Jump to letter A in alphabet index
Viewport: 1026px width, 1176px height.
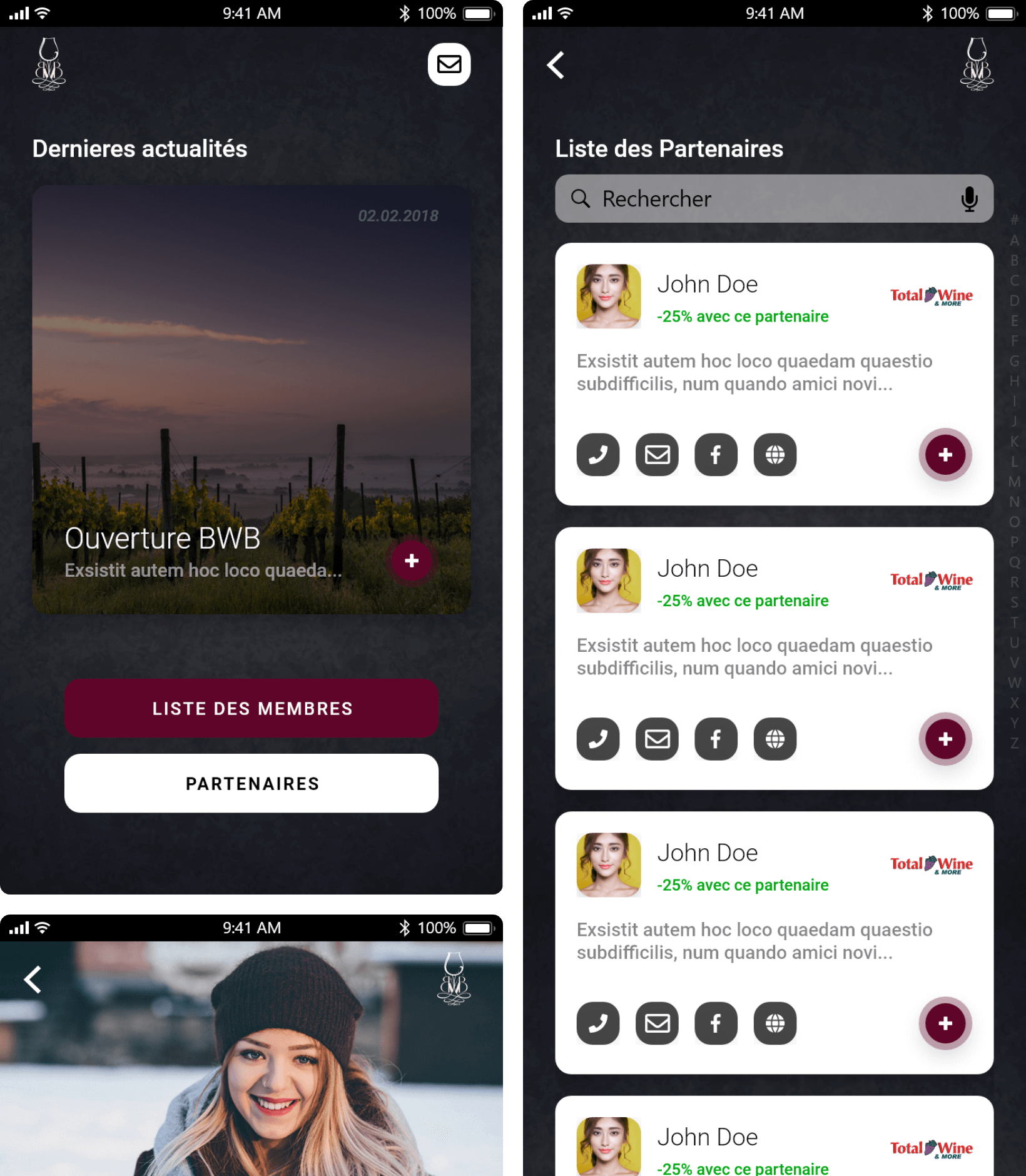coord(1014,240)
